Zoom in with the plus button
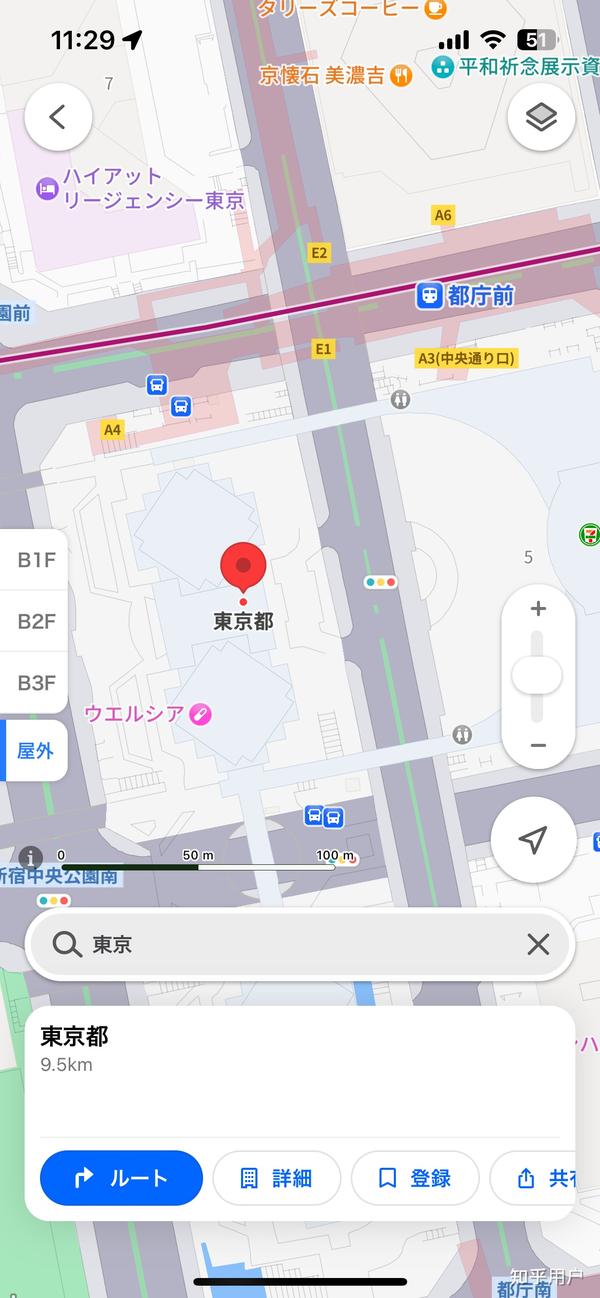The height and width of the screenshot is (1298, 600). (x=538, y=609)
